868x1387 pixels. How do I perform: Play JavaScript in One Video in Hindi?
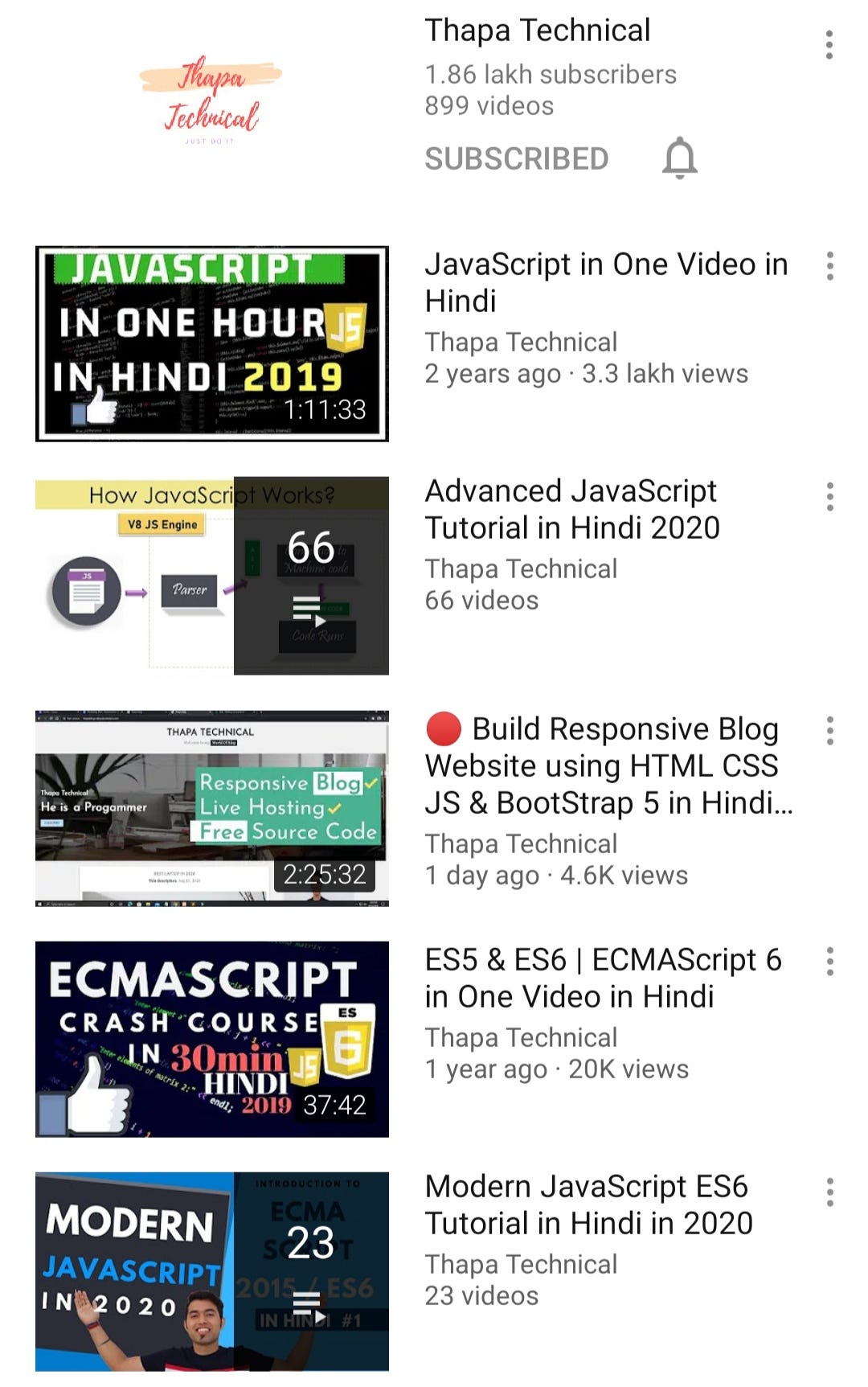coord(212,343)
